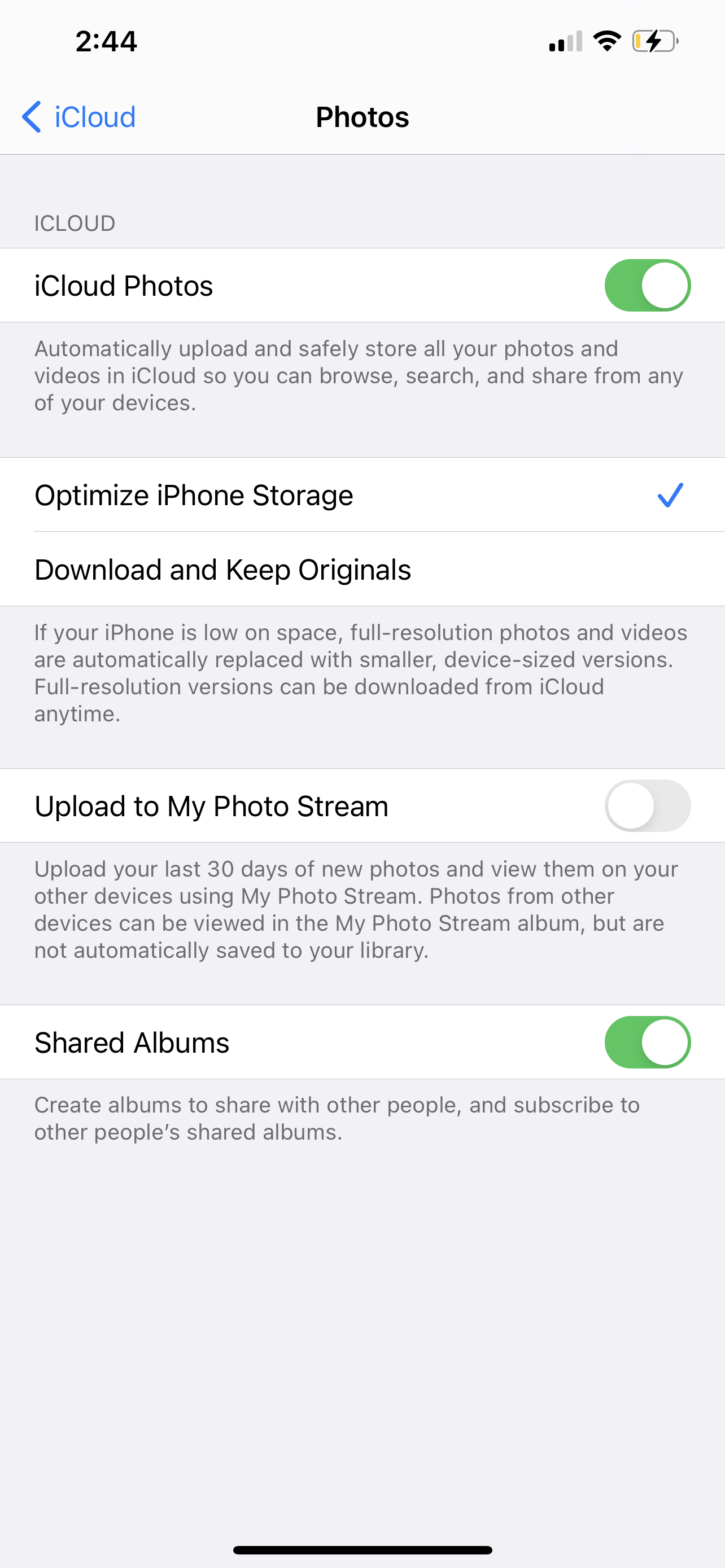Screen dimensions: 725x1568
Task: Select Optimize iPhone Storage option
Action: (x=363, y=495)
